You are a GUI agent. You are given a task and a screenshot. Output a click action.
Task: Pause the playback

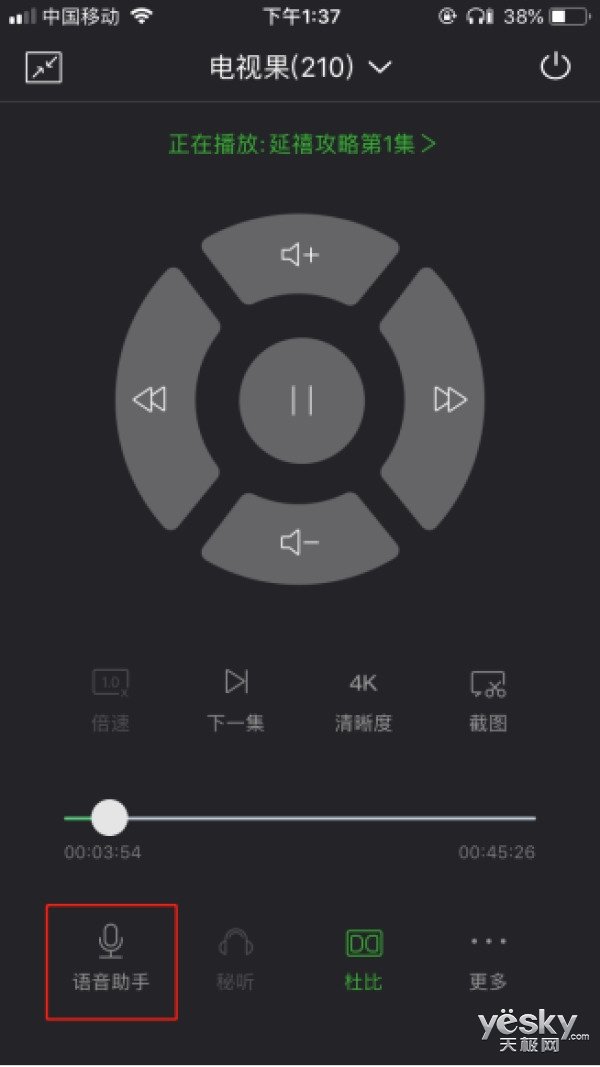(301, 400)
